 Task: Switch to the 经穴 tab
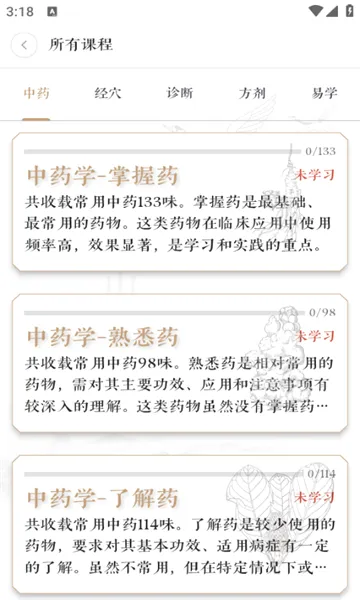coord(108,93)
